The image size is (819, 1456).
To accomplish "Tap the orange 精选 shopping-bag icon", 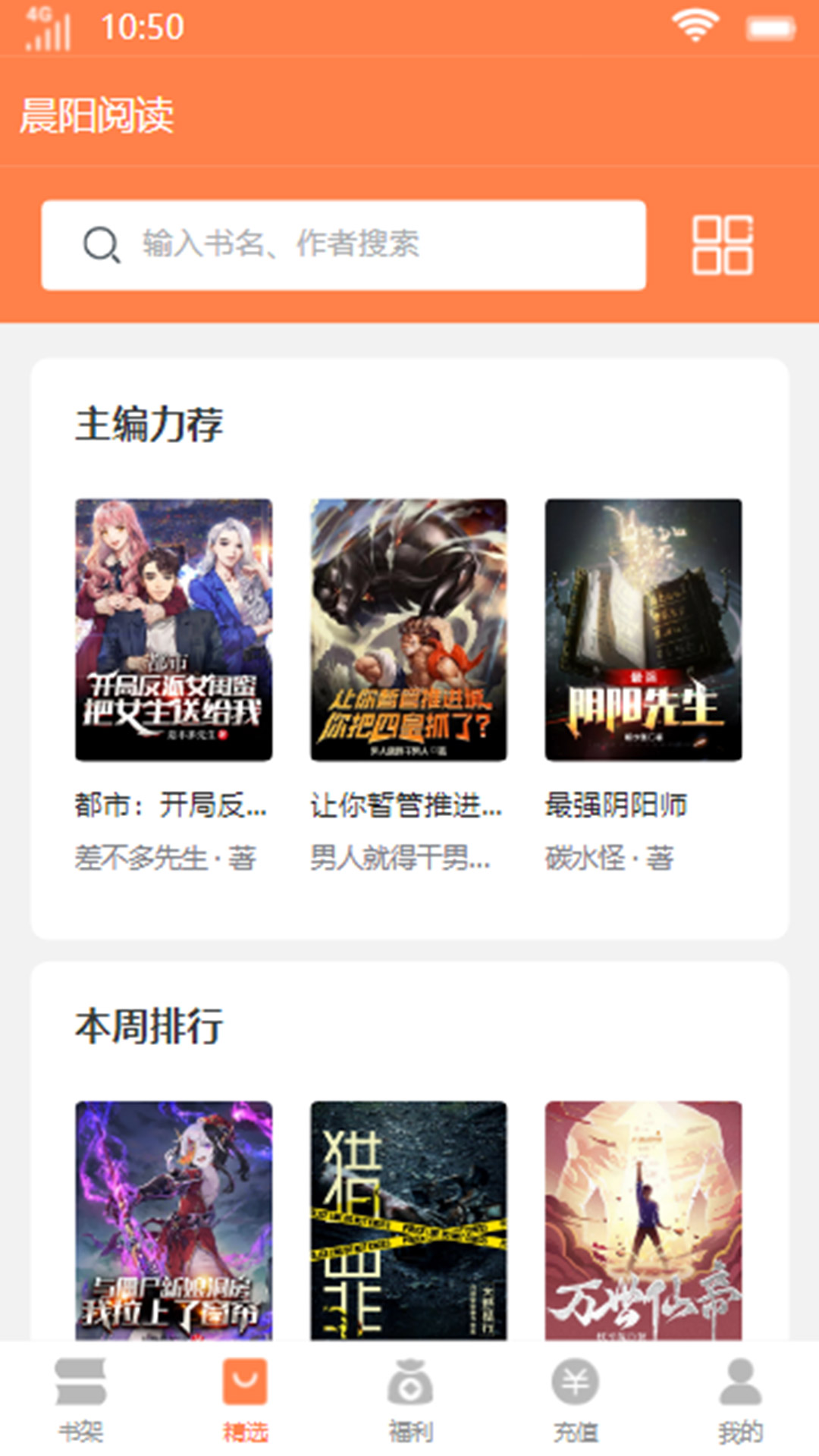I will [x=245, y=1382].
